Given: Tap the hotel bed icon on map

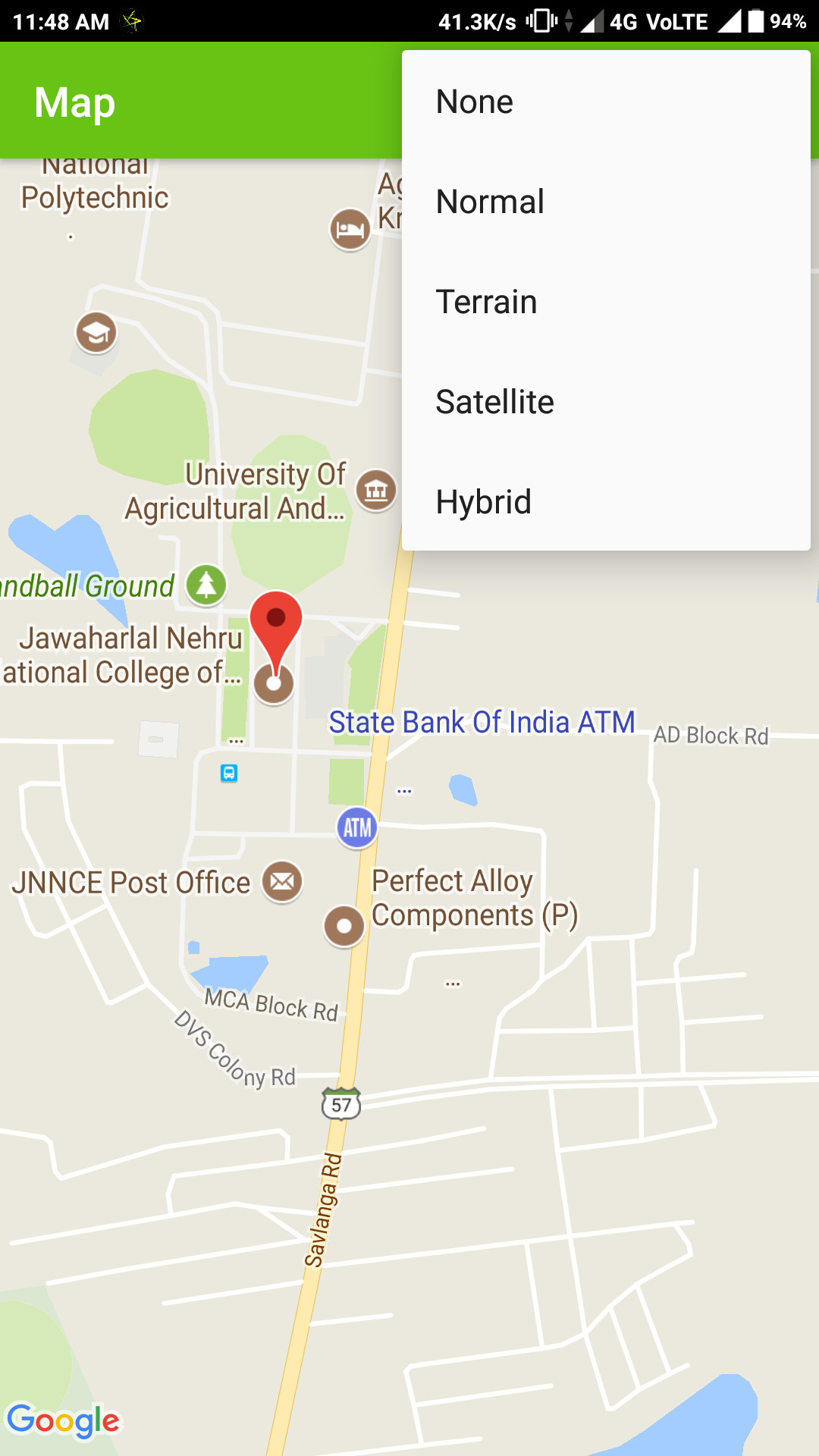Looking at the screenshot, I should click(x=350, y=228).
